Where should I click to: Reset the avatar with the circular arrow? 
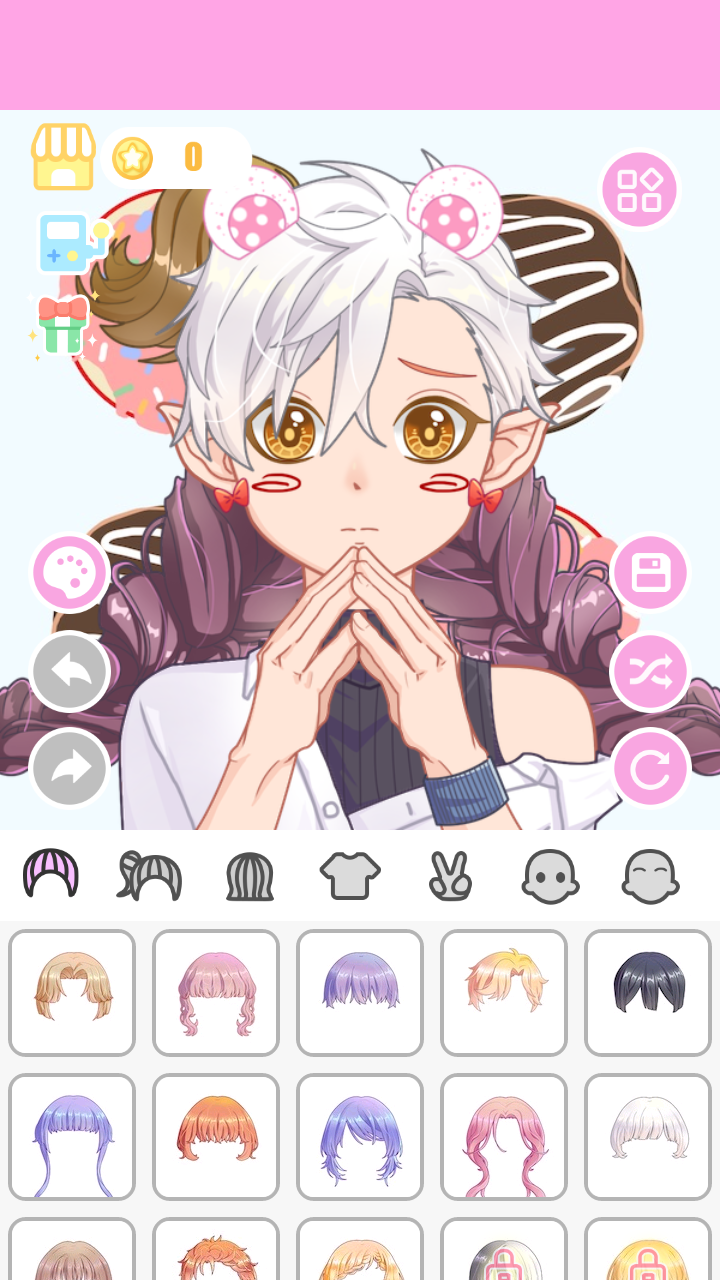pyautogui.click(x=650, y=767)
